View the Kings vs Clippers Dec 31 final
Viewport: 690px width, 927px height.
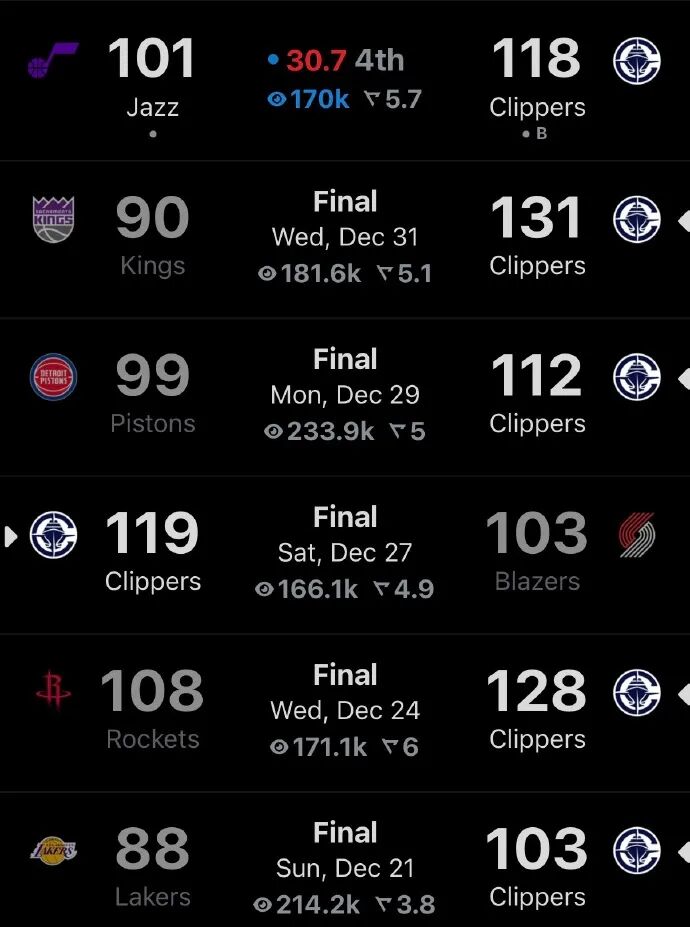[345, 238]
